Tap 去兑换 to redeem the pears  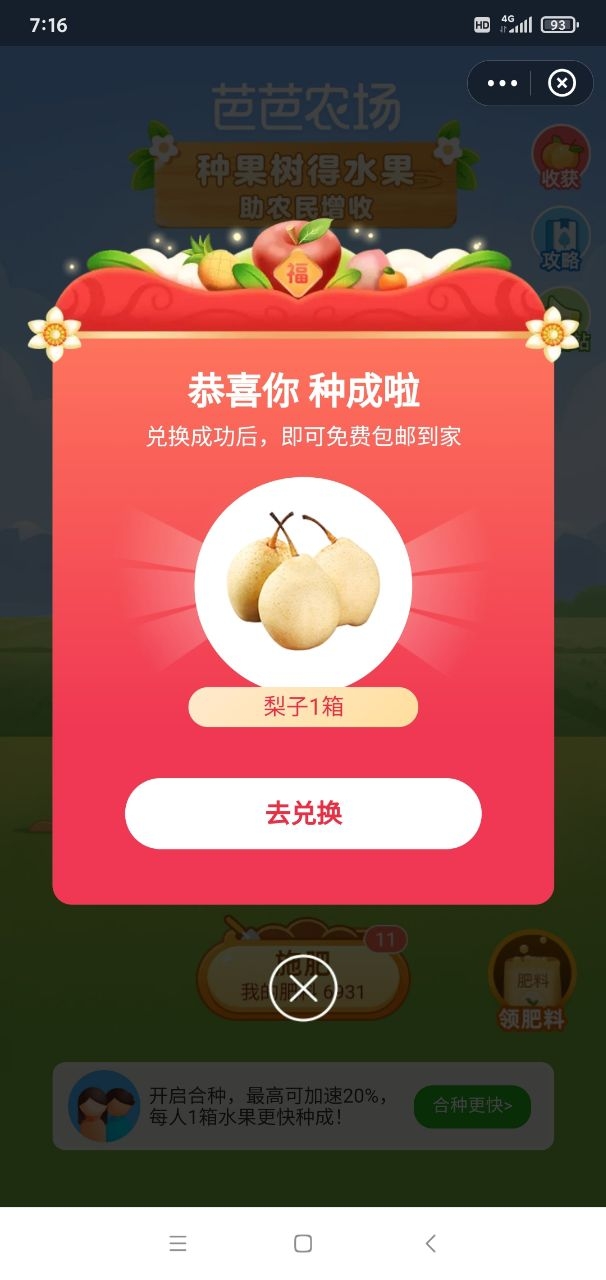[303, 813]
